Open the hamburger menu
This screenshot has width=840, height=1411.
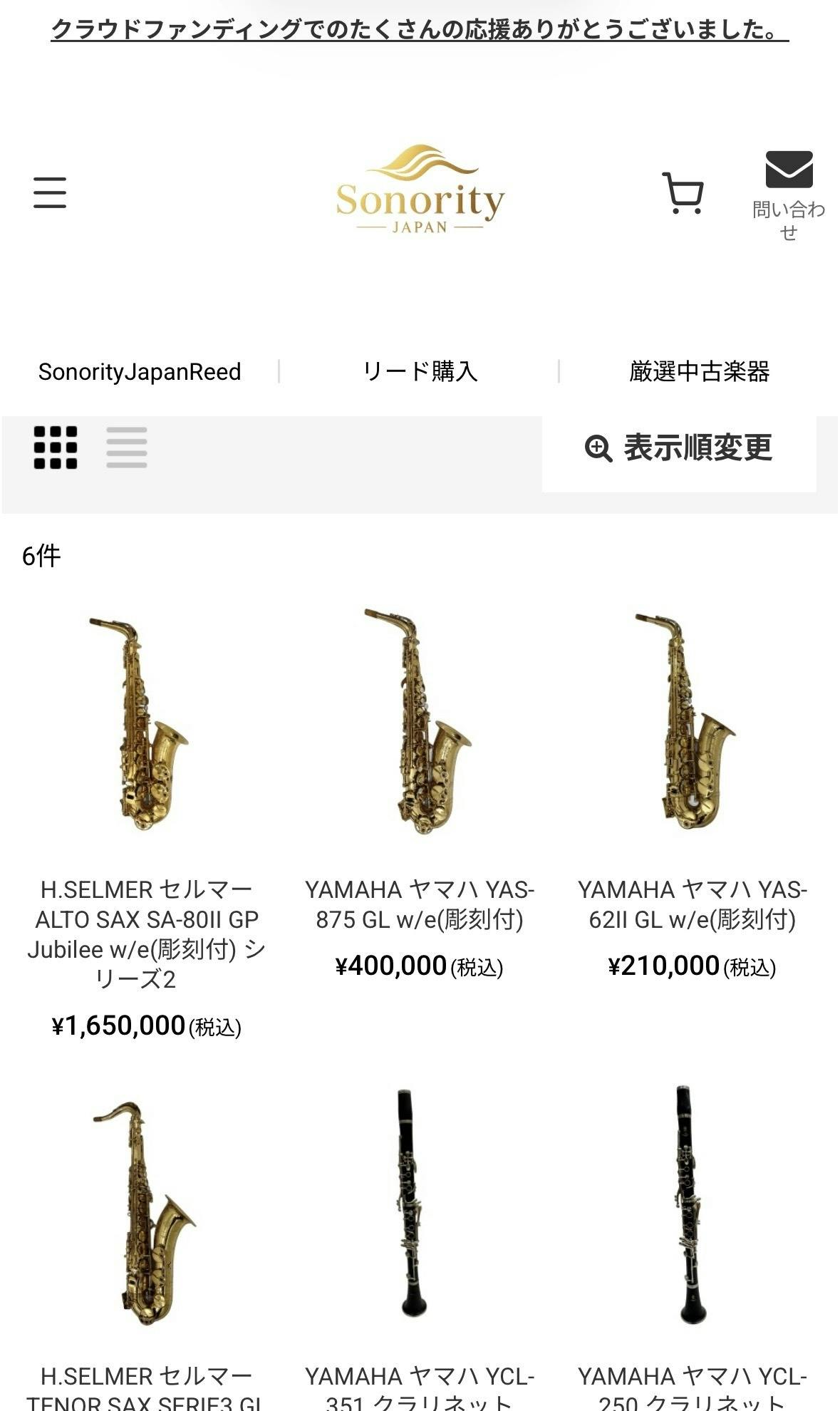50,193
